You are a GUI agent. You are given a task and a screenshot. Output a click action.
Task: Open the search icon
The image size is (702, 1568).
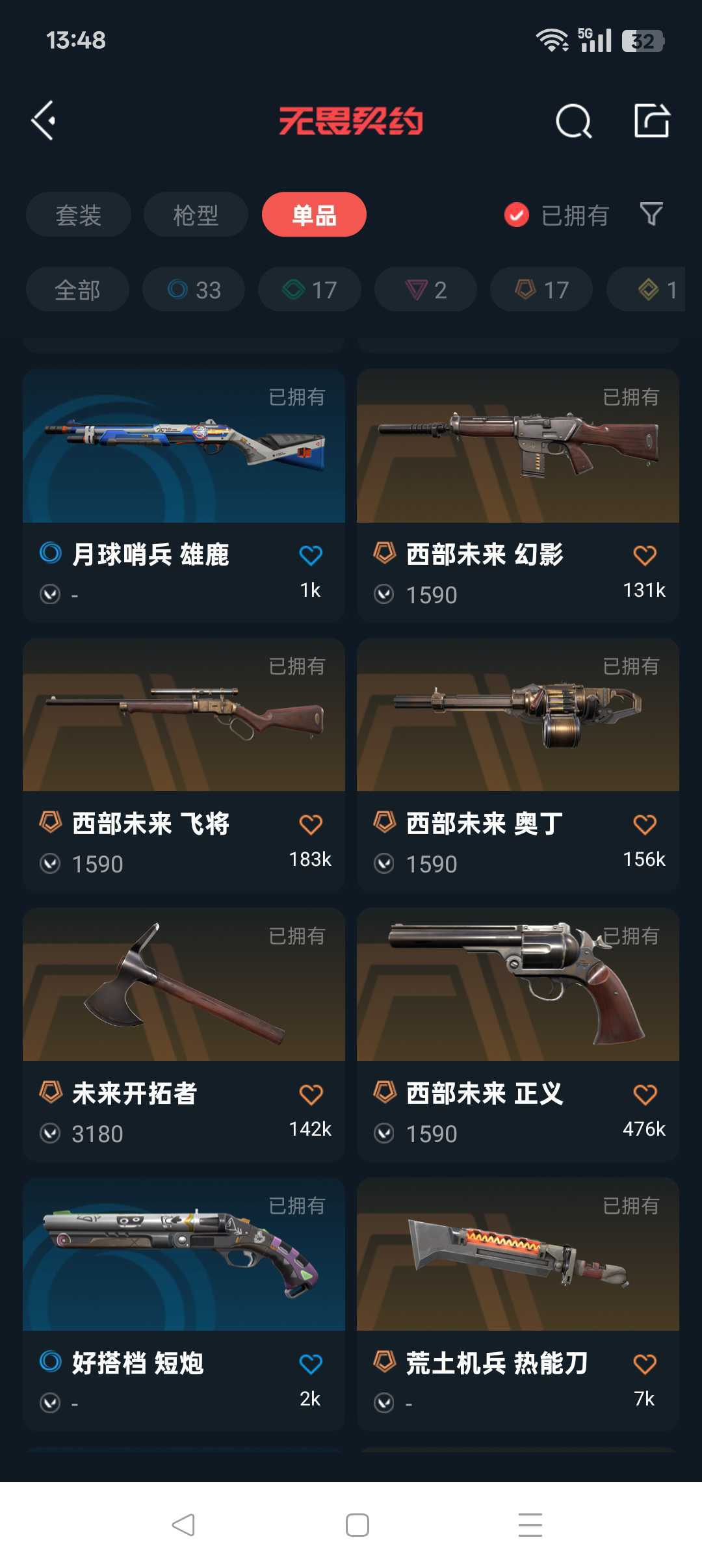click(574, 121)
